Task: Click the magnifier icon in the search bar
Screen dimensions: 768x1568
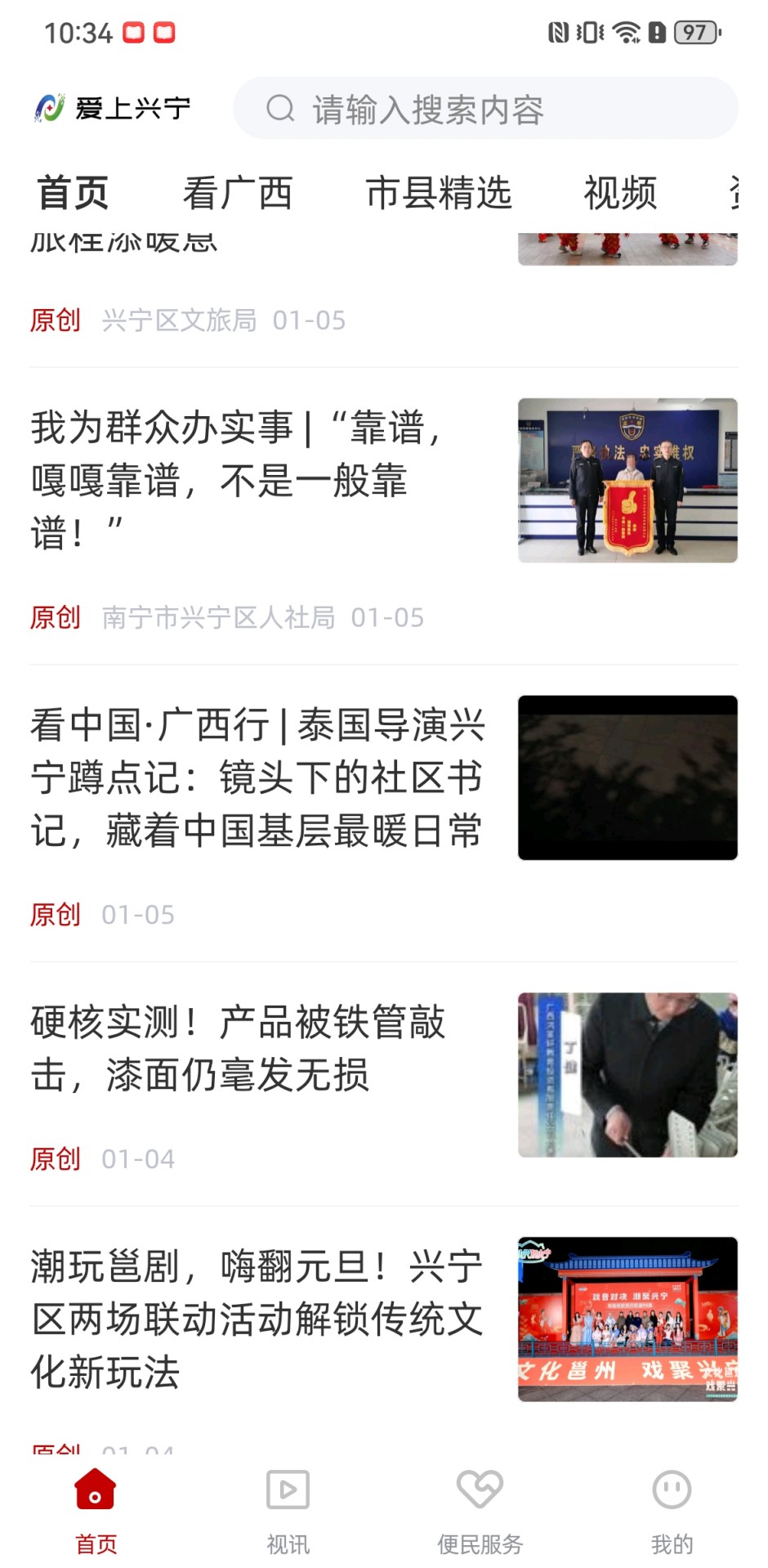Action: point(282,109)
